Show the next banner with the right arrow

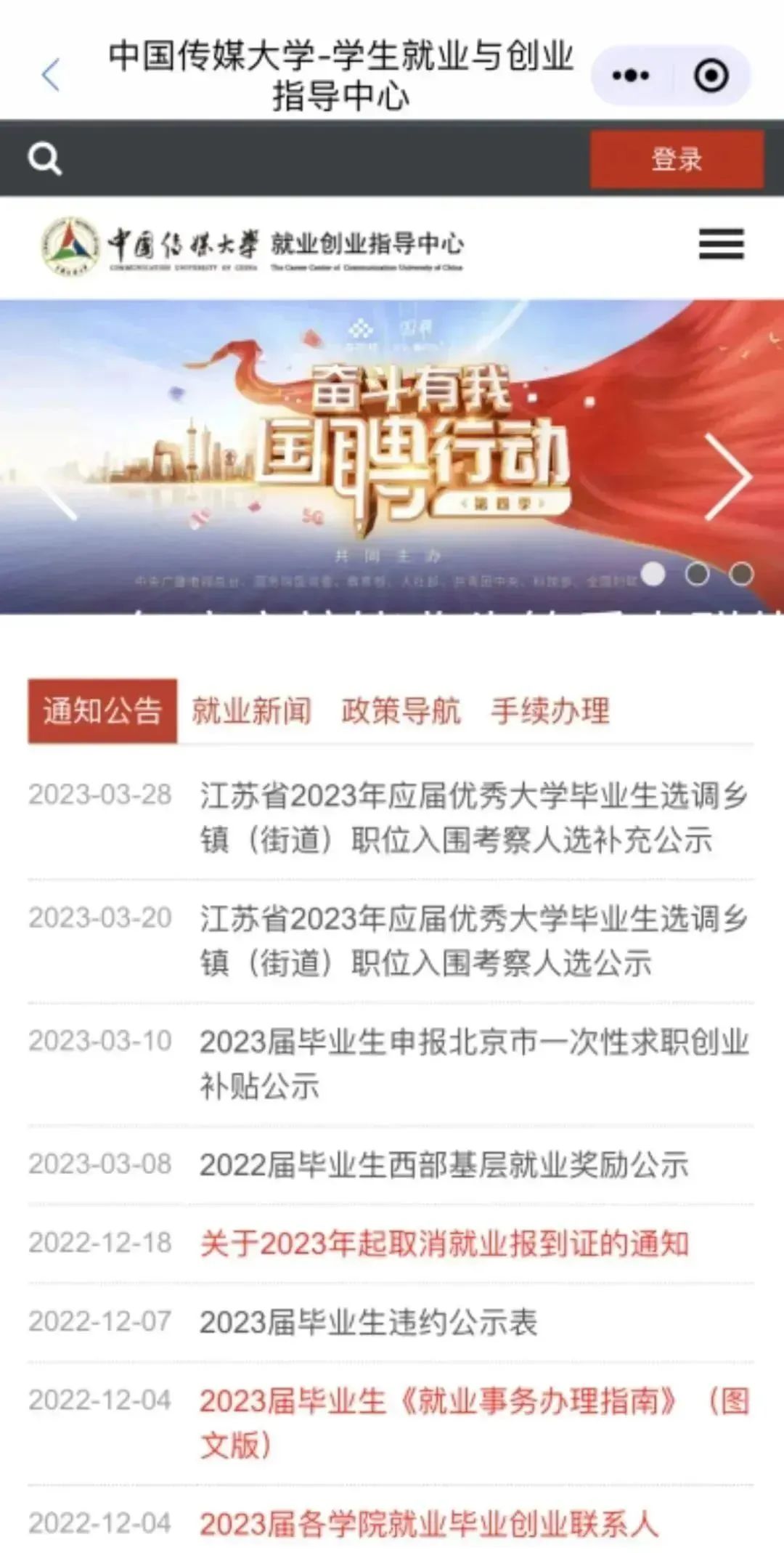(727, 477)
